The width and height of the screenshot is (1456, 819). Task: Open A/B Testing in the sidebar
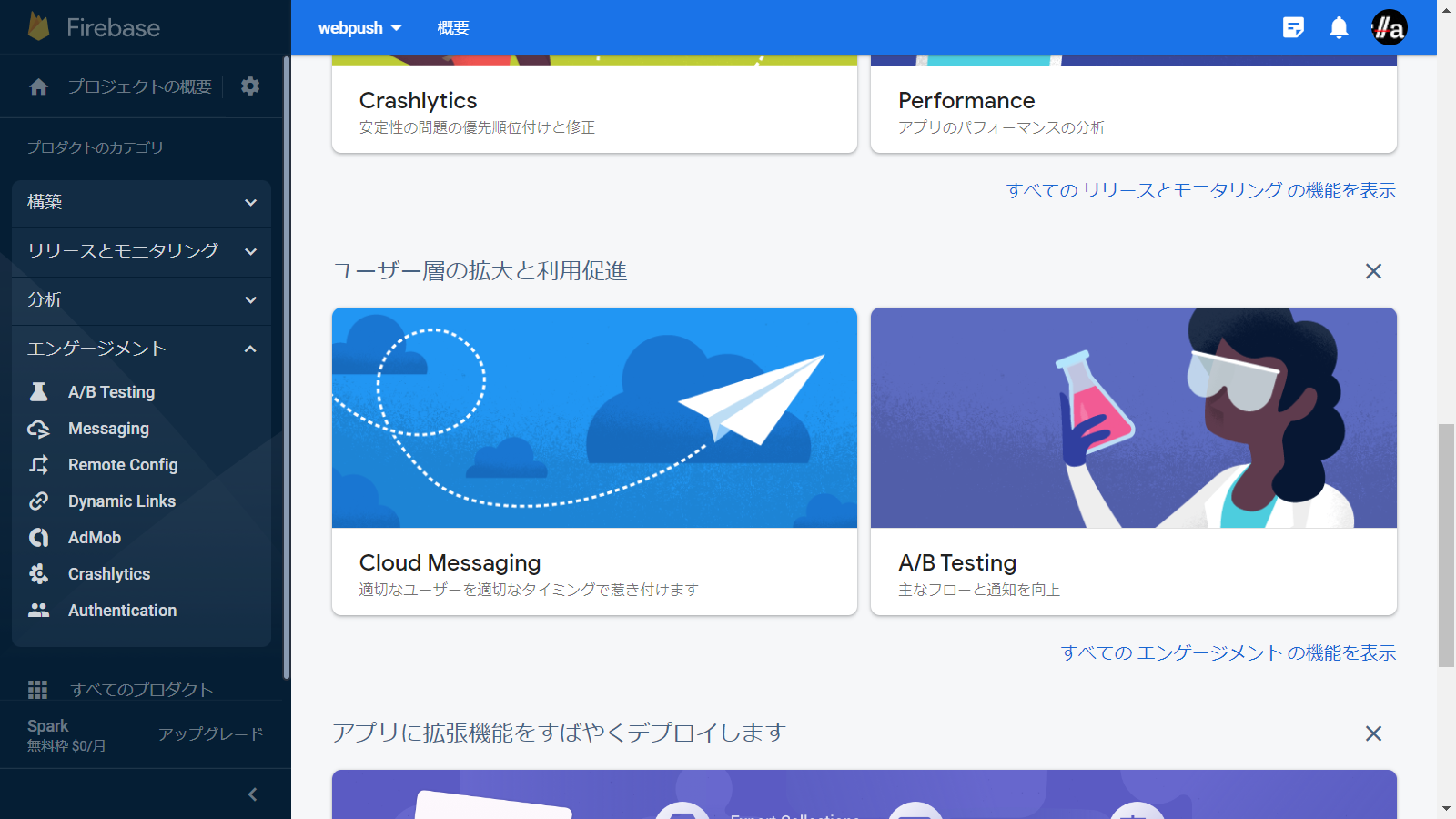[x=111, y=392]
